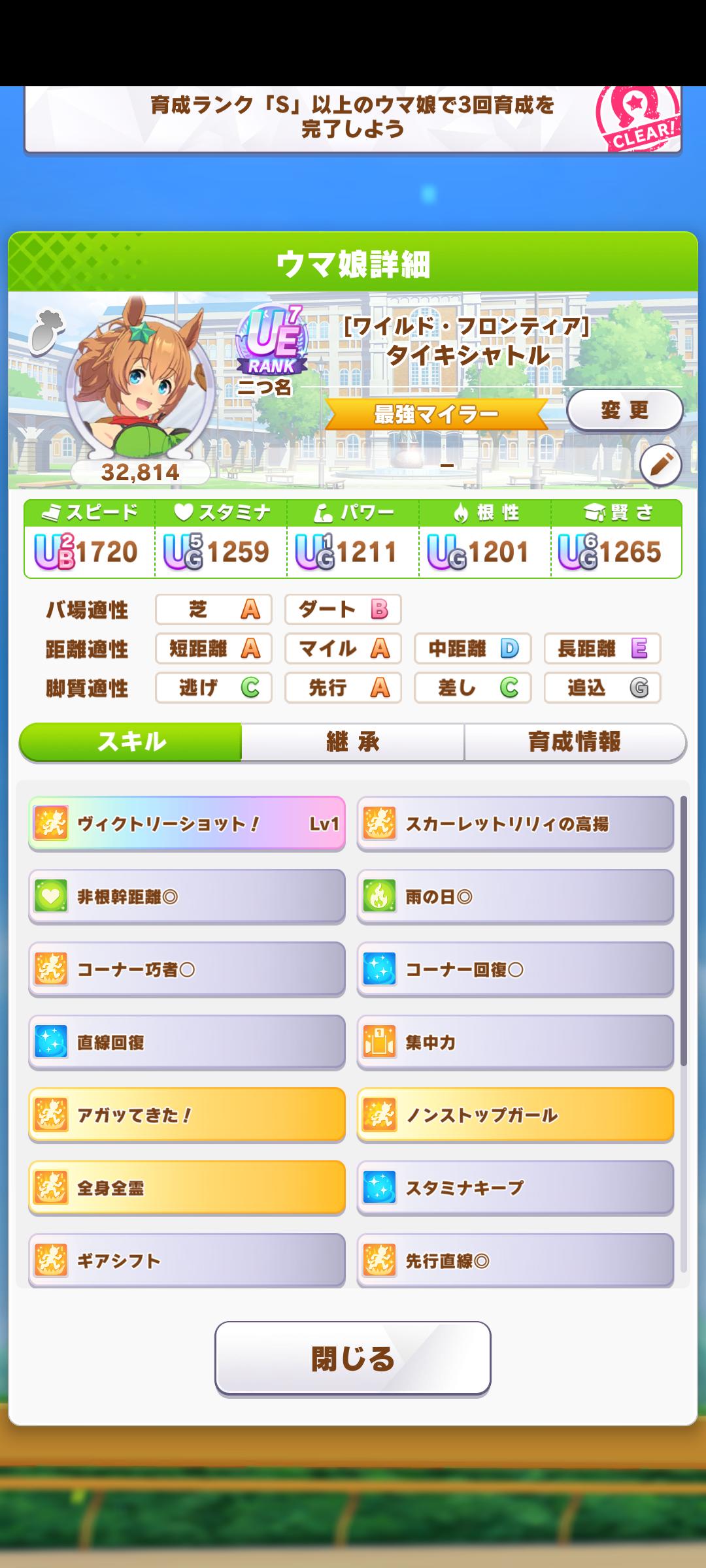Image resolution: width=706 pixels, height=1568 pixels.
Task: Open the pencil edit icon
Action: [x=660, y=465]
